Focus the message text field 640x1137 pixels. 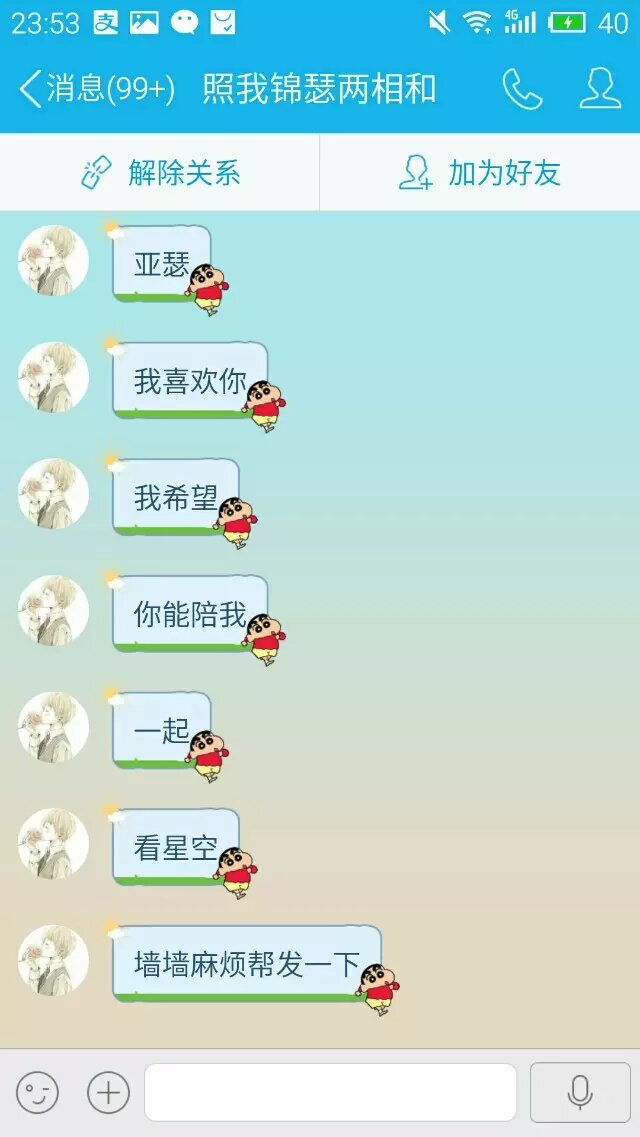click(330, 1092)
